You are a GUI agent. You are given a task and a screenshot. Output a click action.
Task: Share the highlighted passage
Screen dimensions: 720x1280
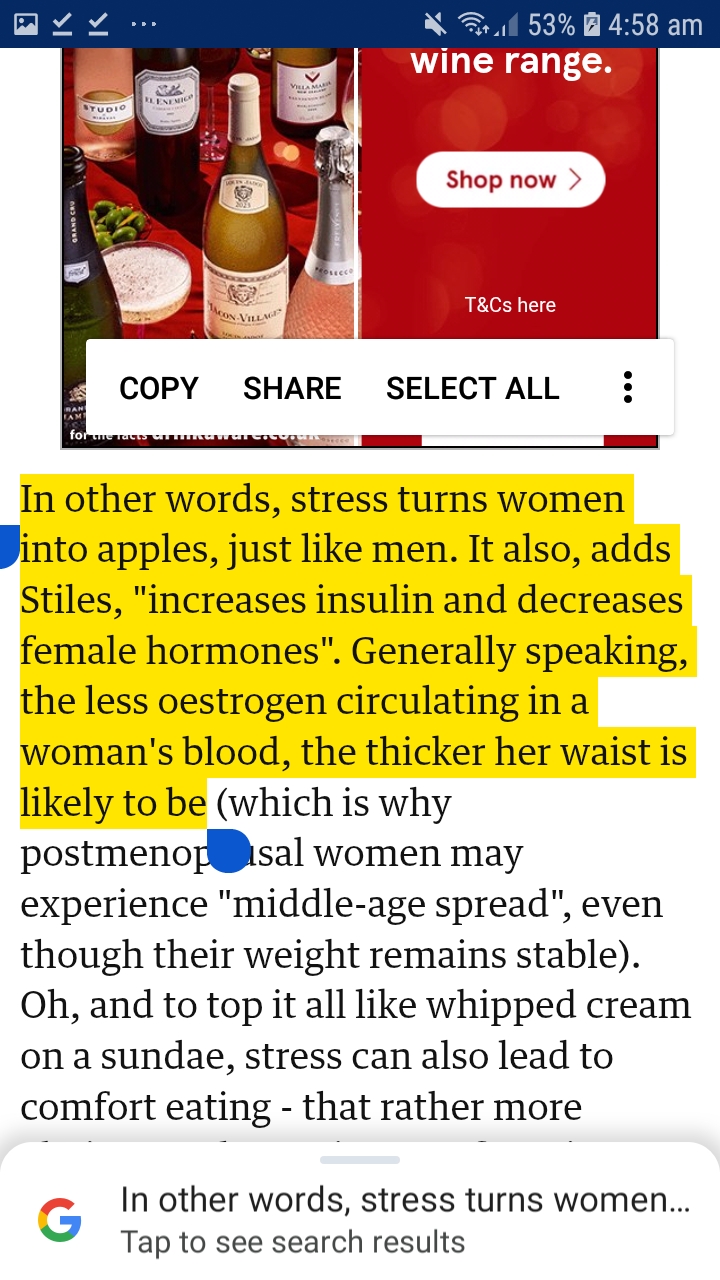point(292,388)
